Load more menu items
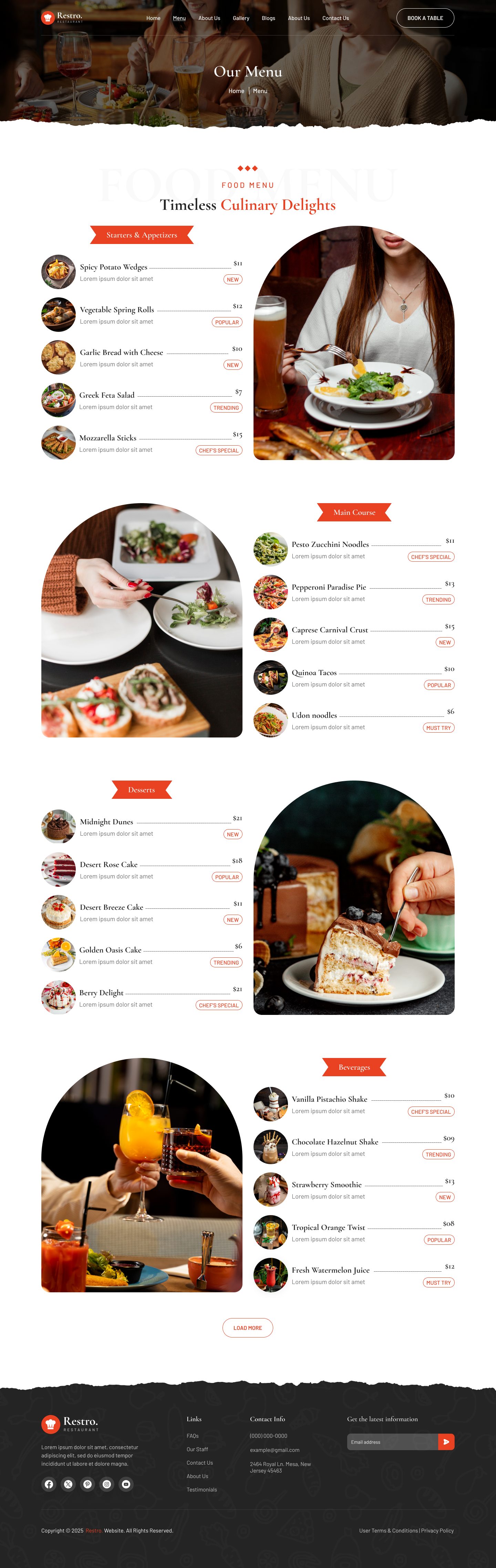This screenshot has width=496, height=1568. (x=248, y=1327)
